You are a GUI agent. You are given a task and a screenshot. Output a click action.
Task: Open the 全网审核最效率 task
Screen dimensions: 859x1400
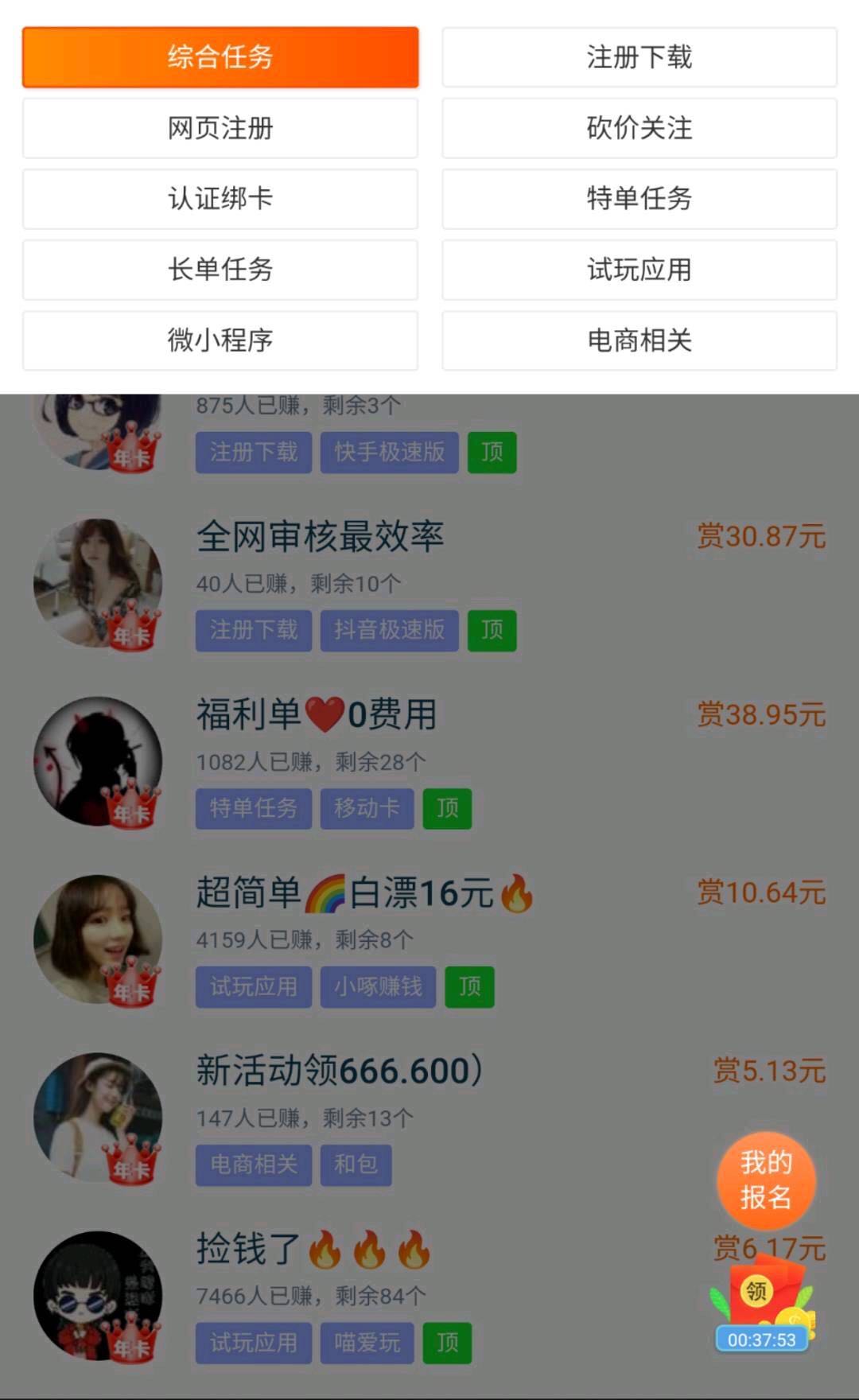coord(321,537)
